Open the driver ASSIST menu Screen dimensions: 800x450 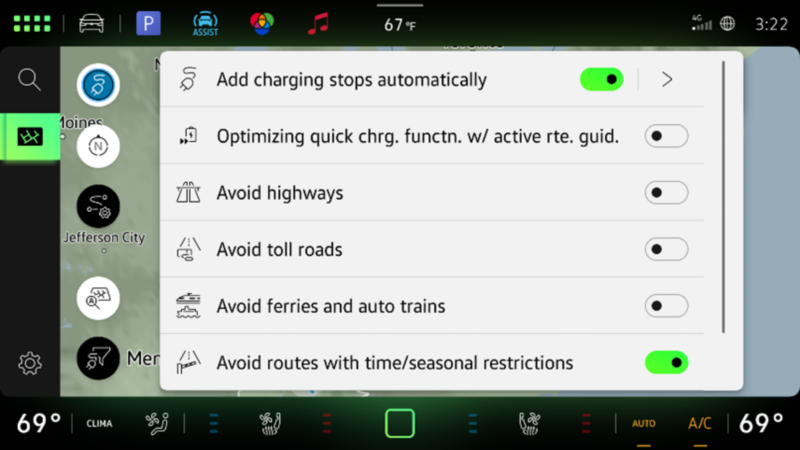pyautogui.click(x=205, y=23)
